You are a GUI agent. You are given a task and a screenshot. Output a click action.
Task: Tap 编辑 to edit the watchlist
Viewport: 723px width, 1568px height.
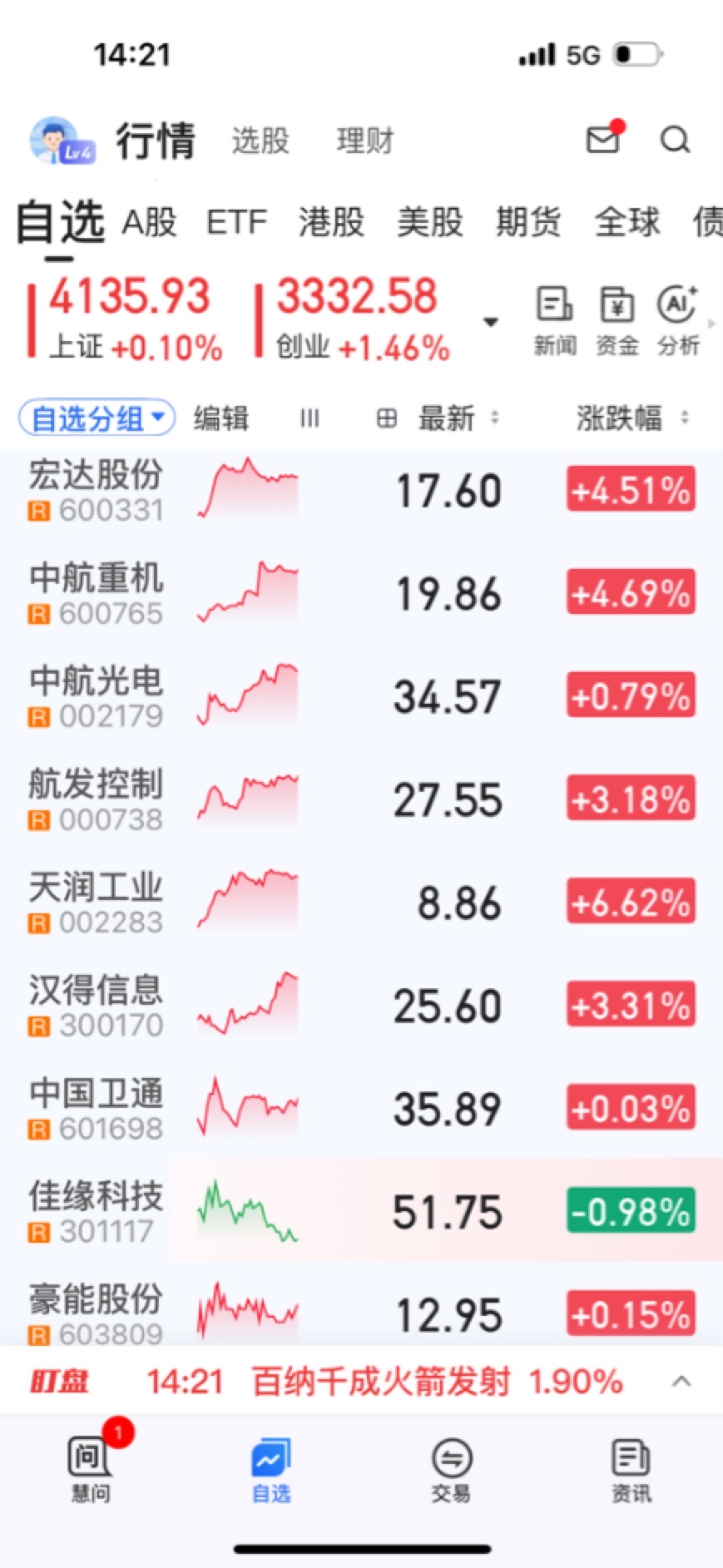coord(220,418)
